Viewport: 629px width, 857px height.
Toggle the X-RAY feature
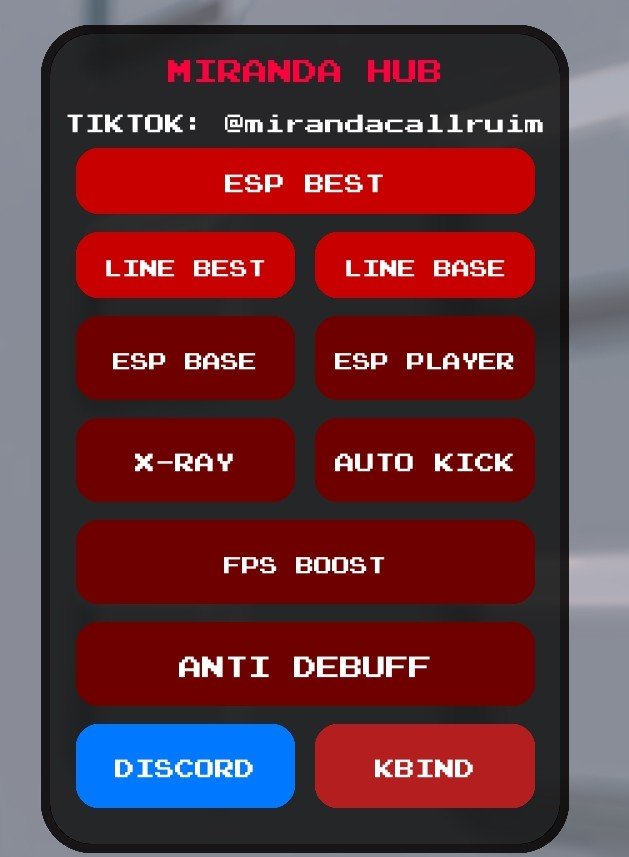coord(185,461)
